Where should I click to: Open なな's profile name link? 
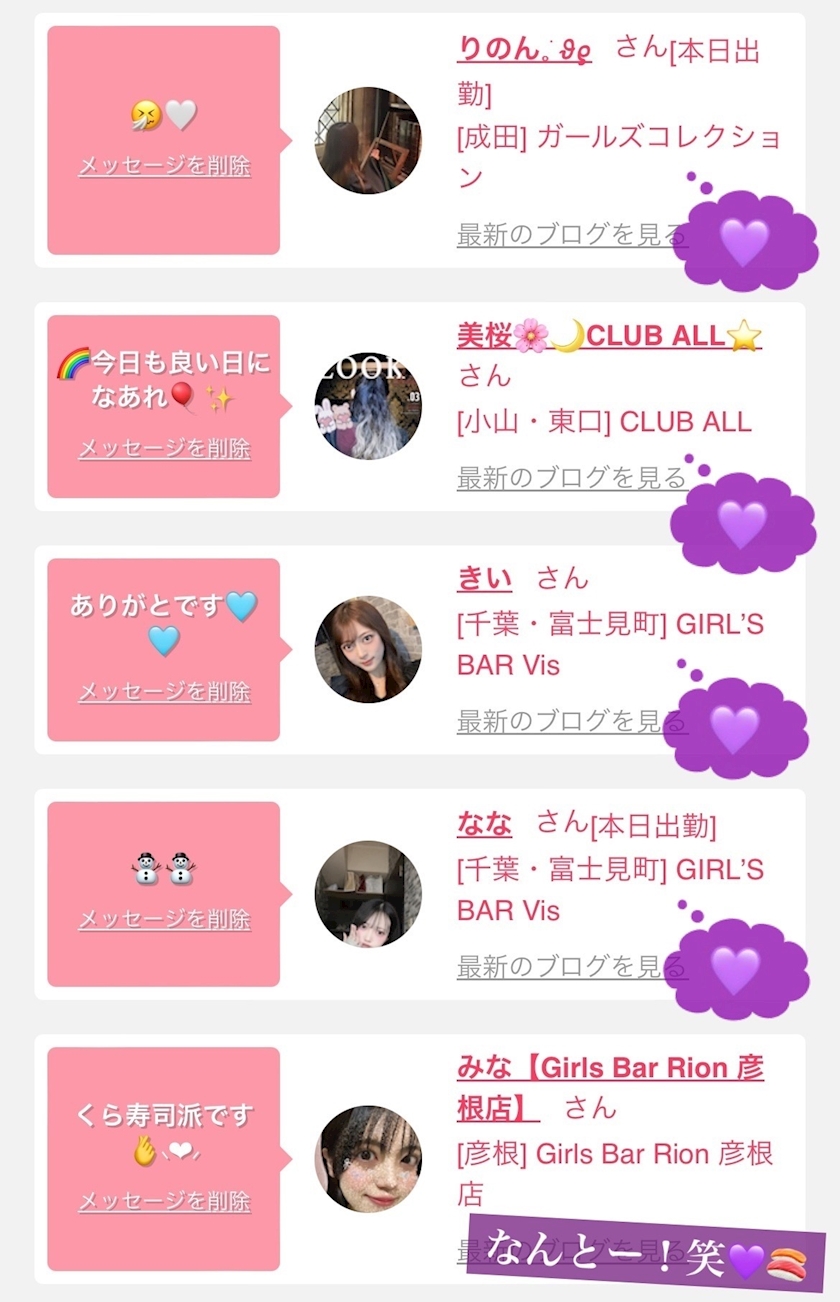(484, 824)
